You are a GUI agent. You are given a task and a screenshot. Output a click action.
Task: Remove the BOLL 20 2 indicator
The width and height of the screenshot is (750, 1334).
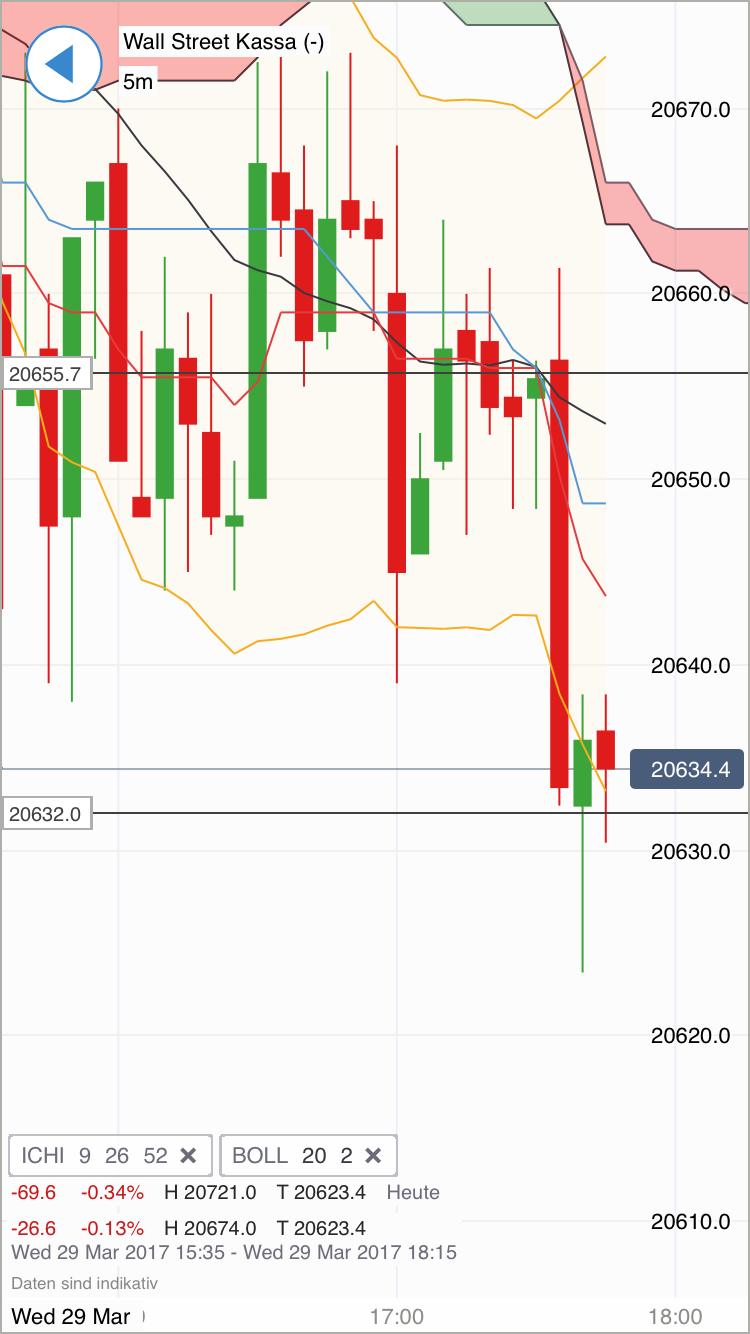[x=373, y=1155]
